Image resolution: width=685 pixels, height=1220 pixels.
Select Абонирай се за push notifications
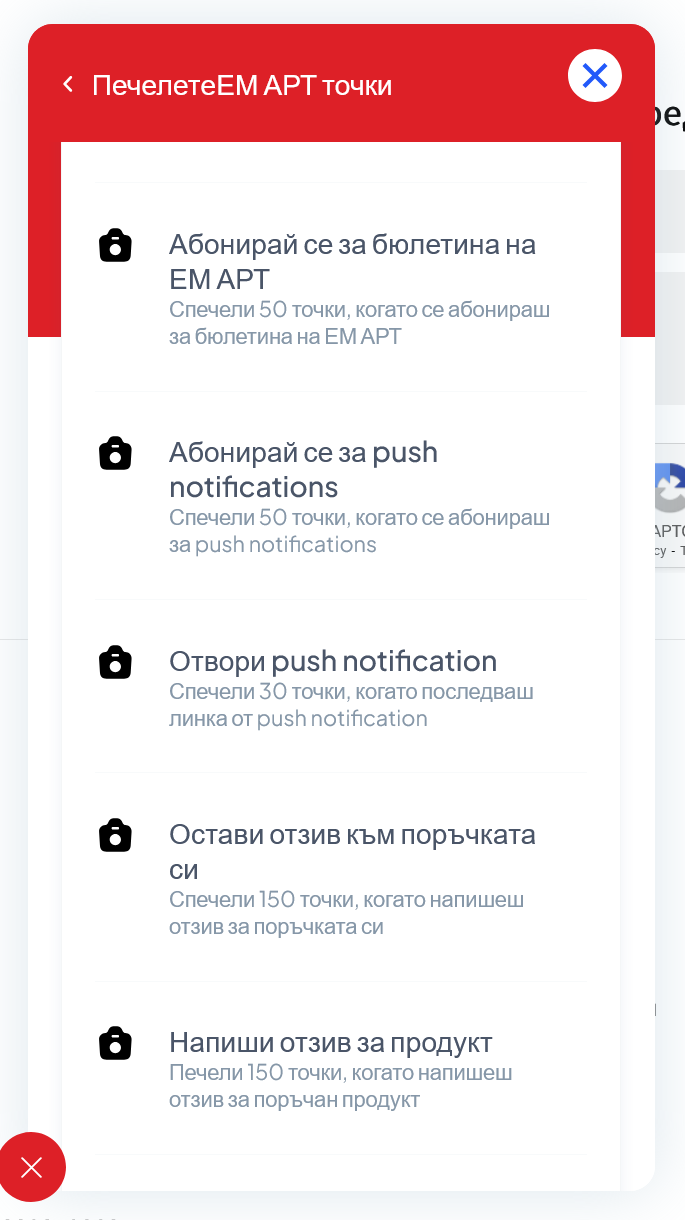340,496
